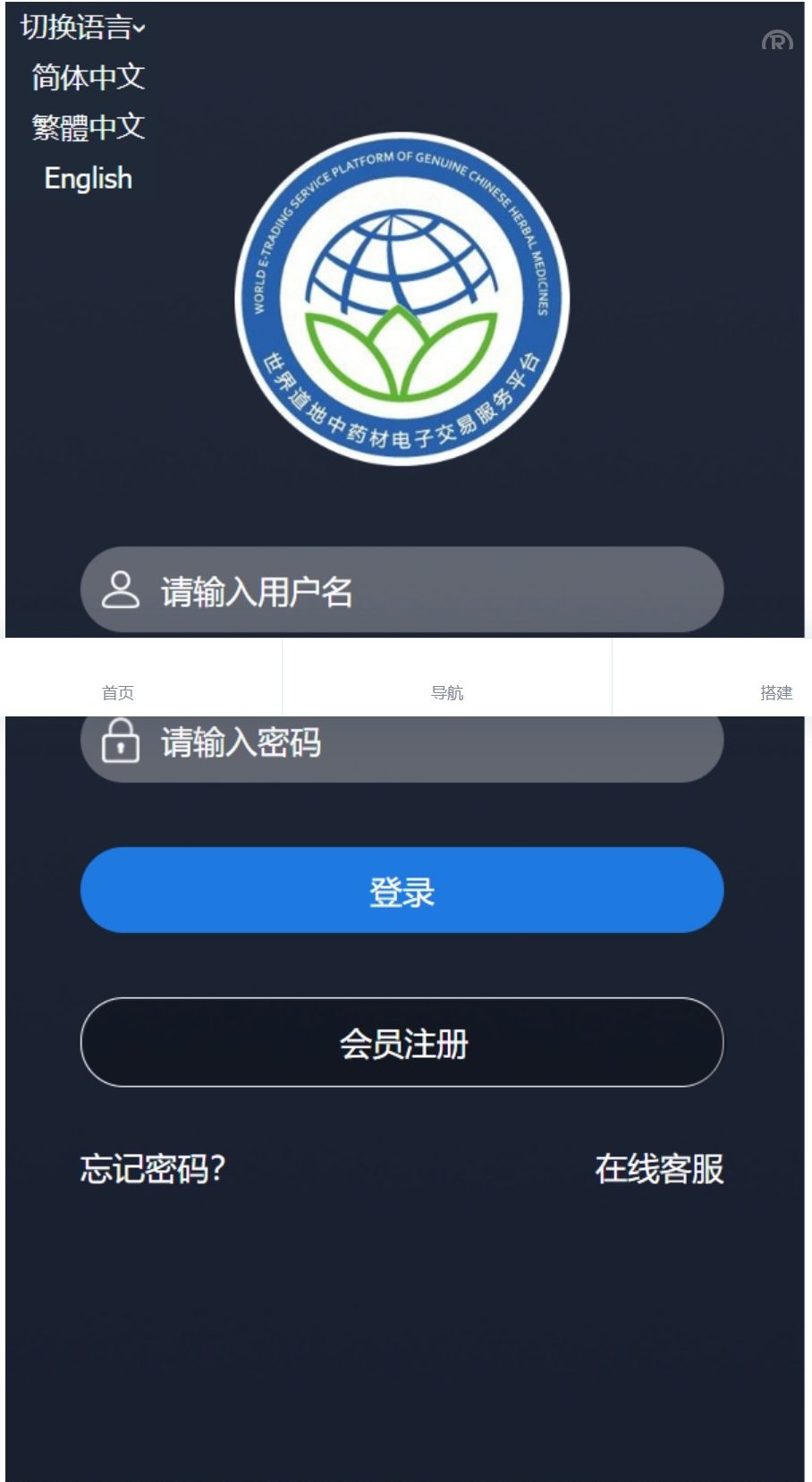812x1482 pixels.
Task: Switch to the 导航 tab
Action: pyautogui.click(x=447, y=692)
